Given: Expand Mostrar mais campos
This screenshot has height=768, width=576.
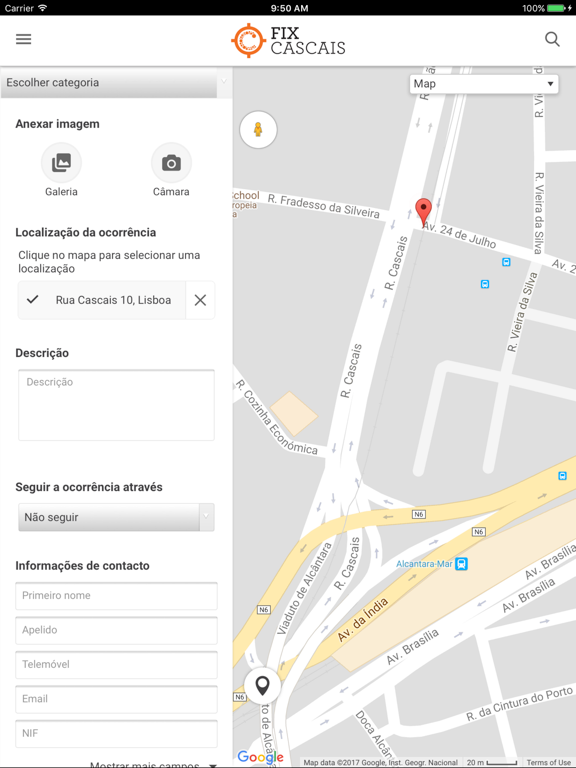Looking at the screenshot, I should [x=153, y=765].
